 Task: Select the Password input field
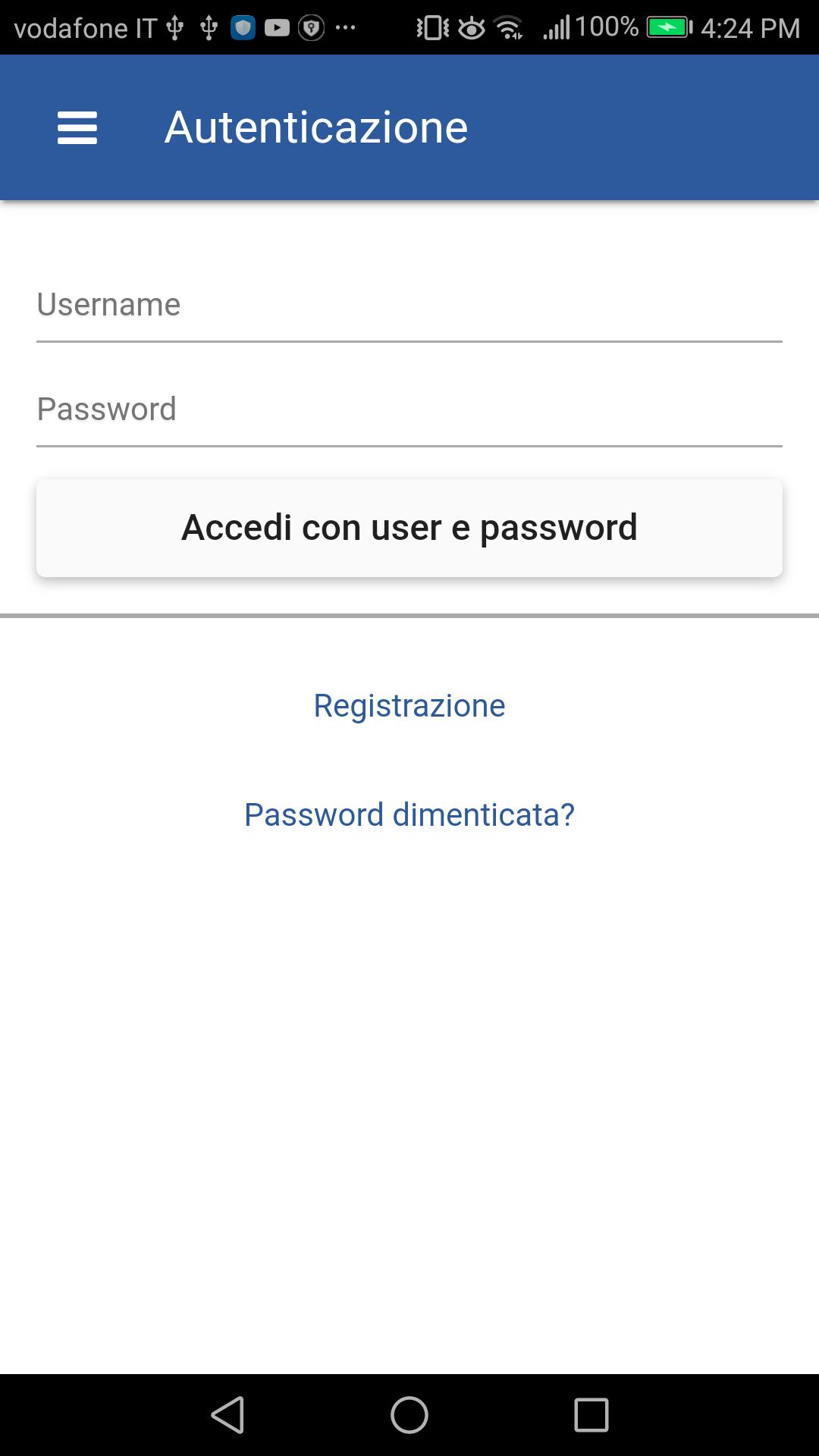point(409,409)
